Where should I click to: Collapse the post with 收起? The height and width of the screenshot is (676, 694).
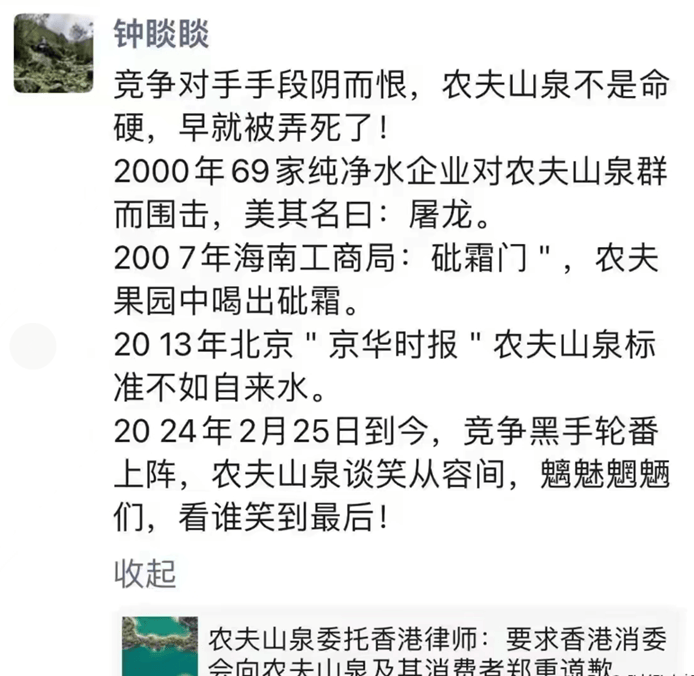click(x=145, y=573)
